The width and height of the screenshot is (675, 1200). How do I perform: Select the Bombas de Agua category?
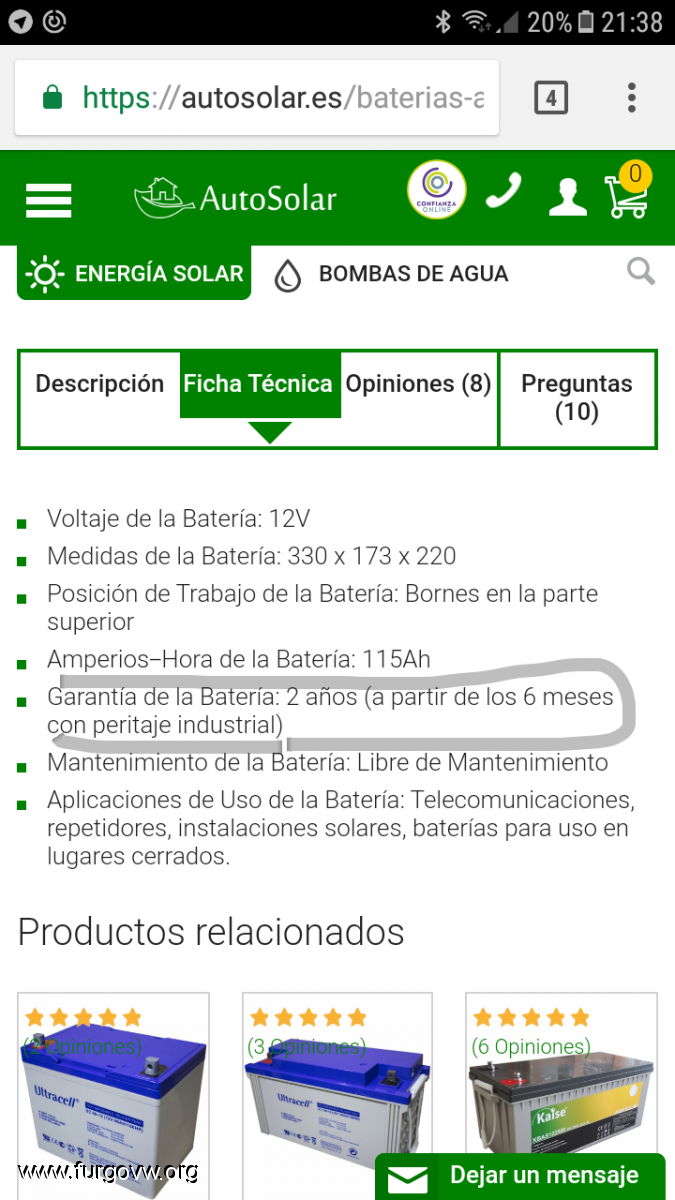[392, 274]
